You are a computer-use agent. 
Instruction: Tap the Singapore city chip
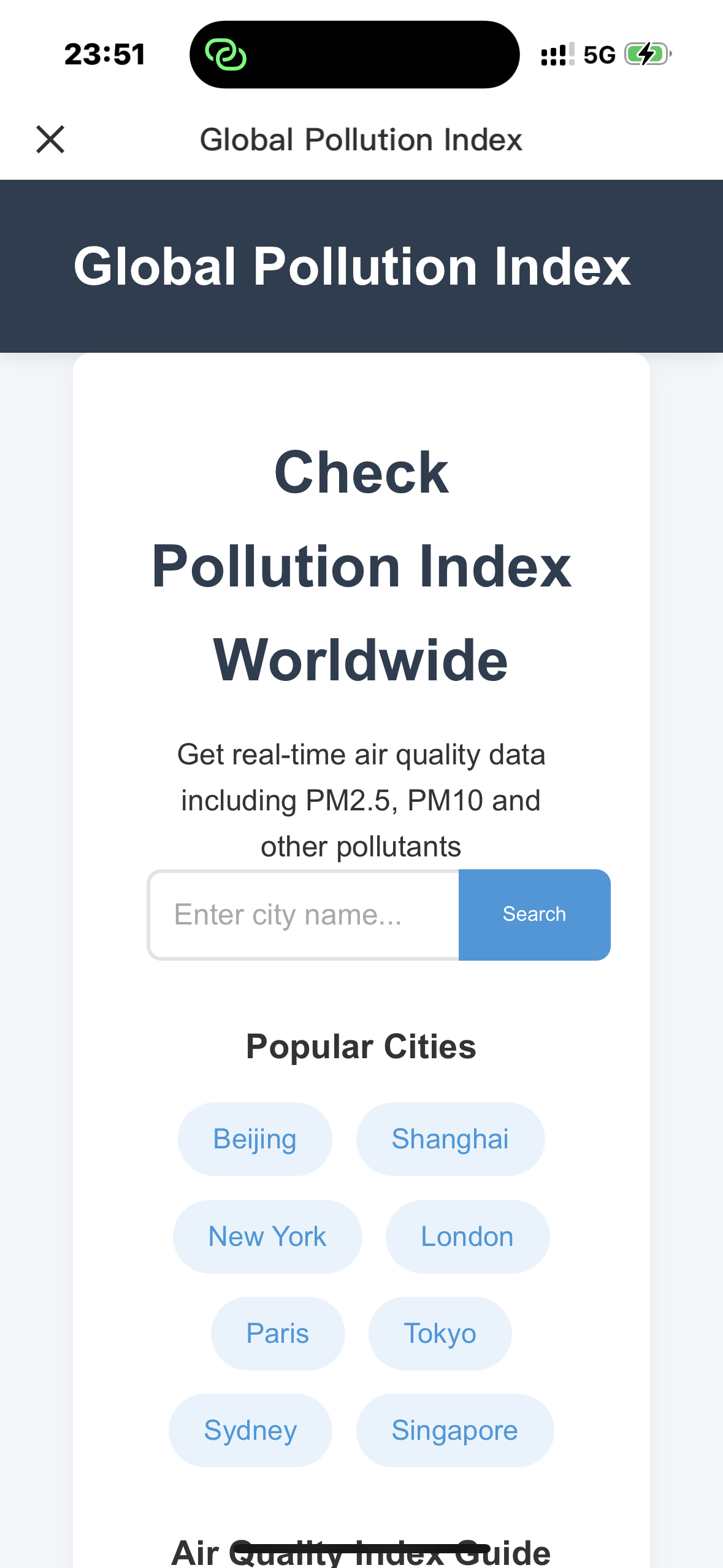(x=454, y=1430)
